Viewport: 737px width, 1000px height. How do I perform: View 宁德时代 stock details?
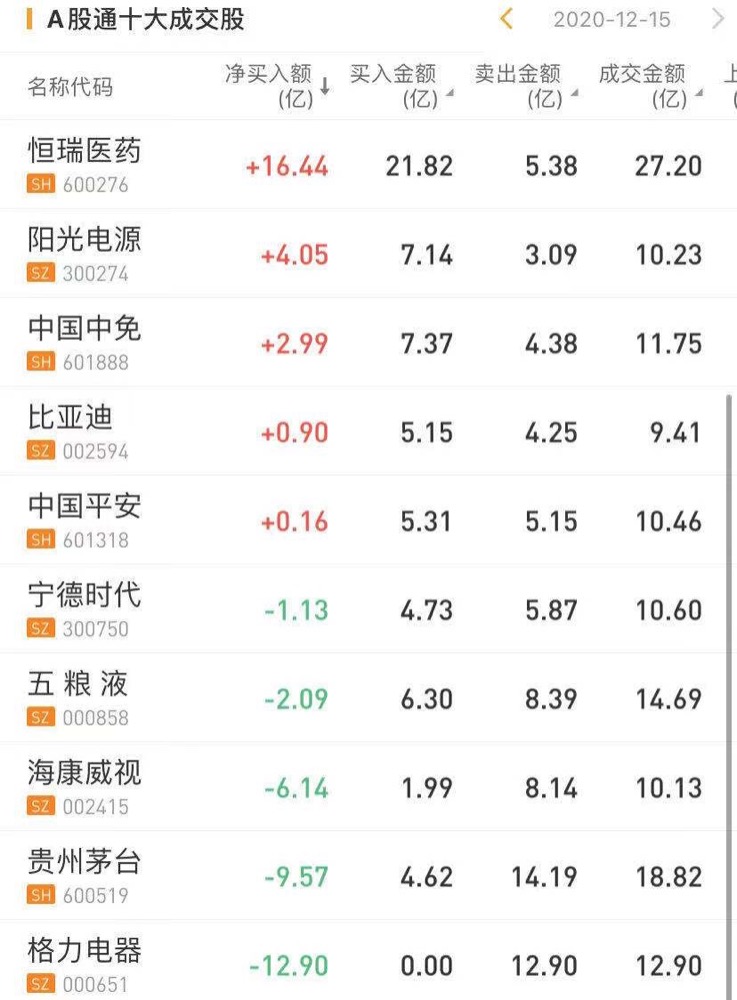[x=85, y=610]
